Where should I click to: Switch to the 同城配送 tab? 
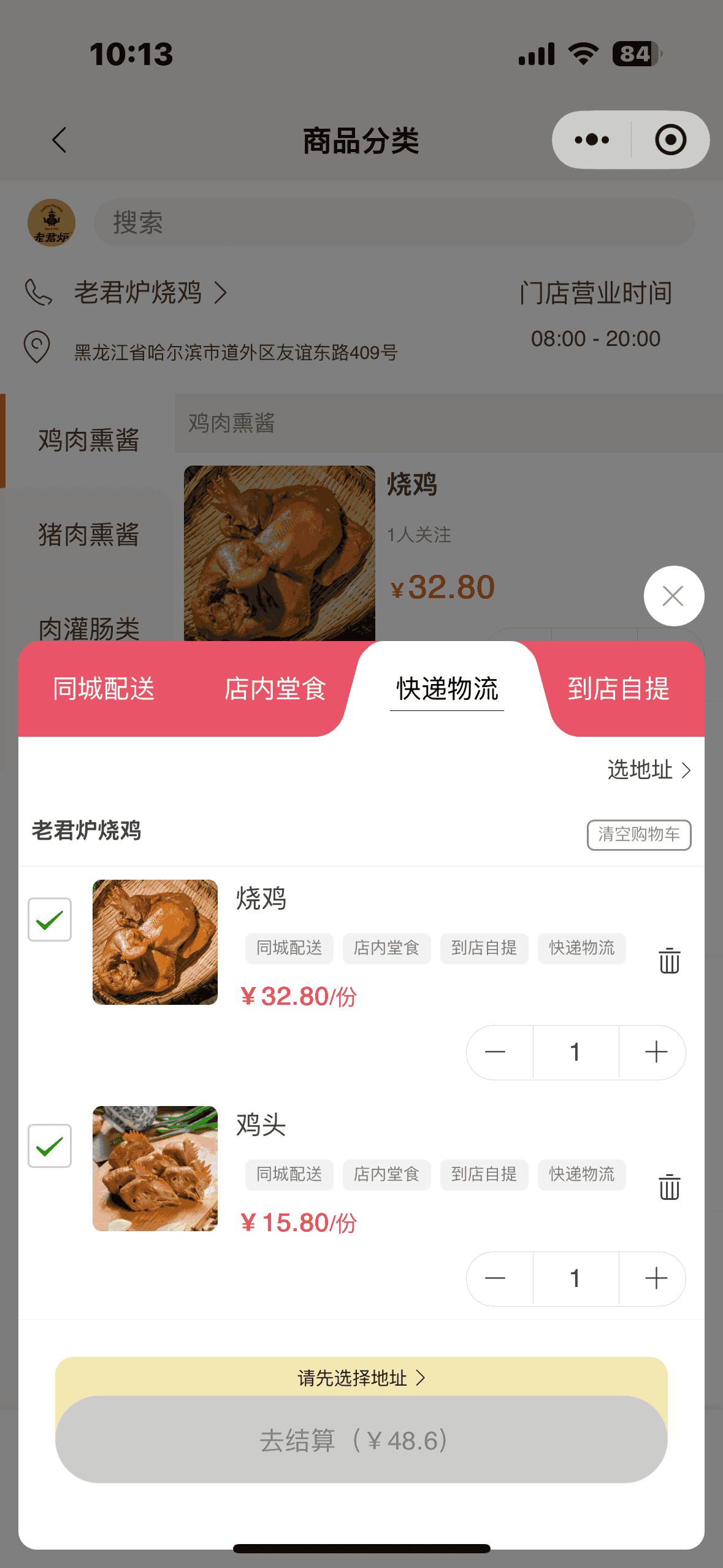click(x=104, y=689)
